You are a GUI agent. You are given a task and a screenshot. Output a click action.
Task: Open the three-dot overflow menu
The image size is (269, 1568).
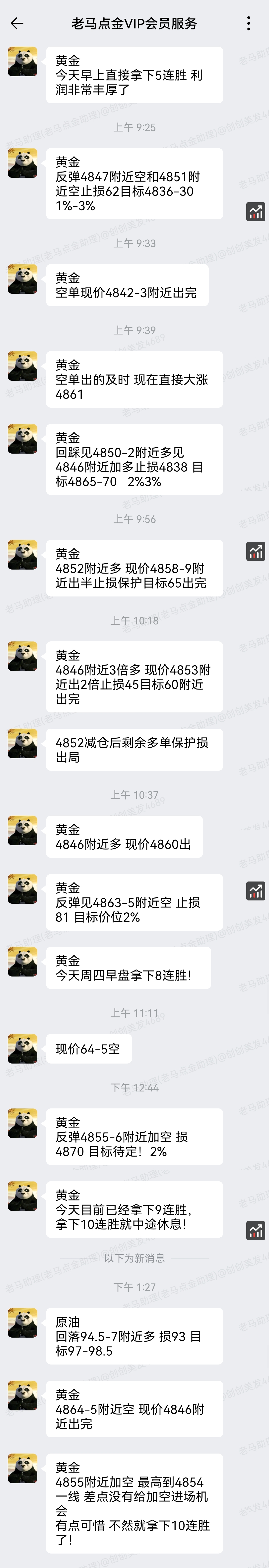click(x=248, y=24)
